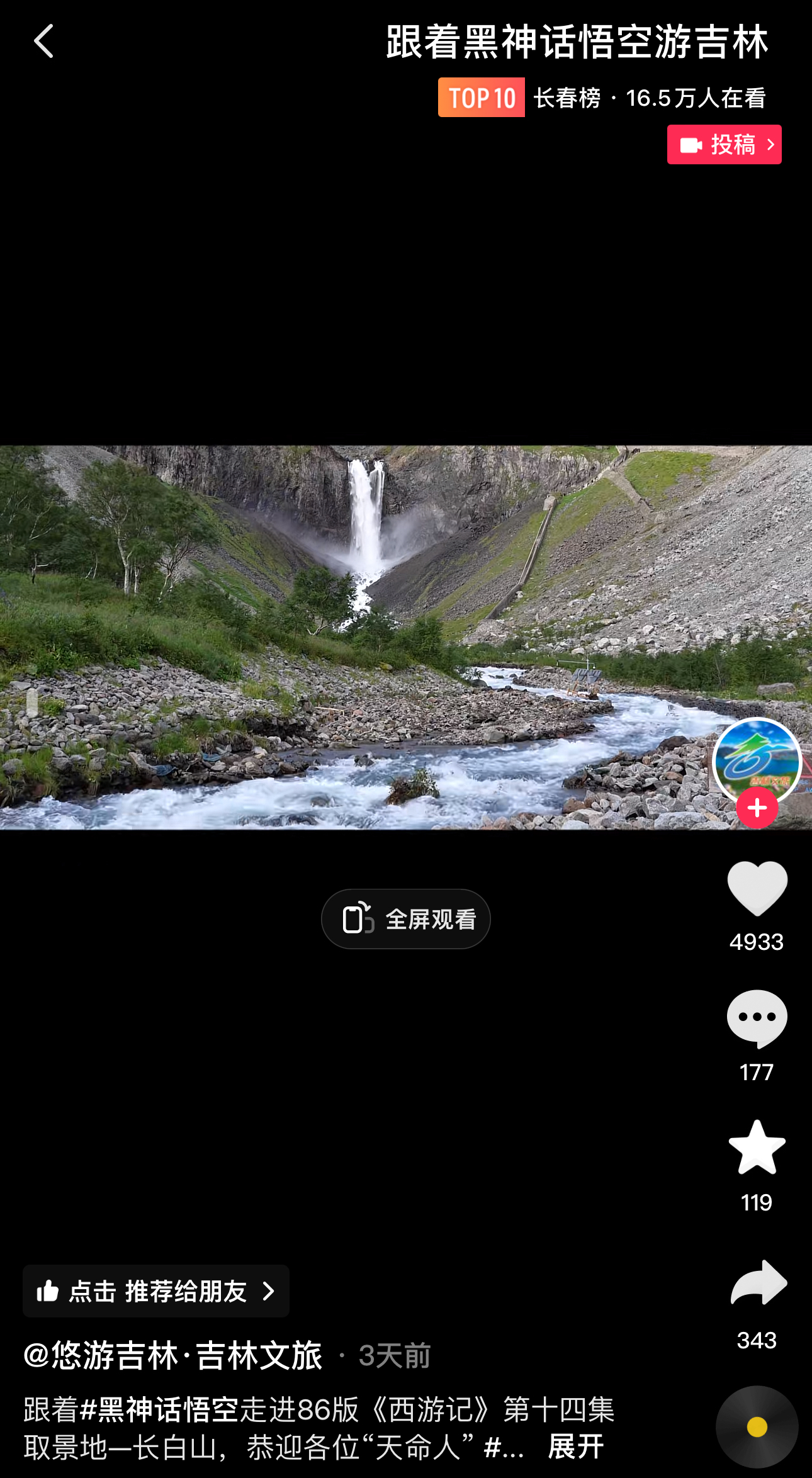Image resolution: width=812 pixels, height=1478 pixels.
Task: Open the spinning music disc
Action: 757,1426
